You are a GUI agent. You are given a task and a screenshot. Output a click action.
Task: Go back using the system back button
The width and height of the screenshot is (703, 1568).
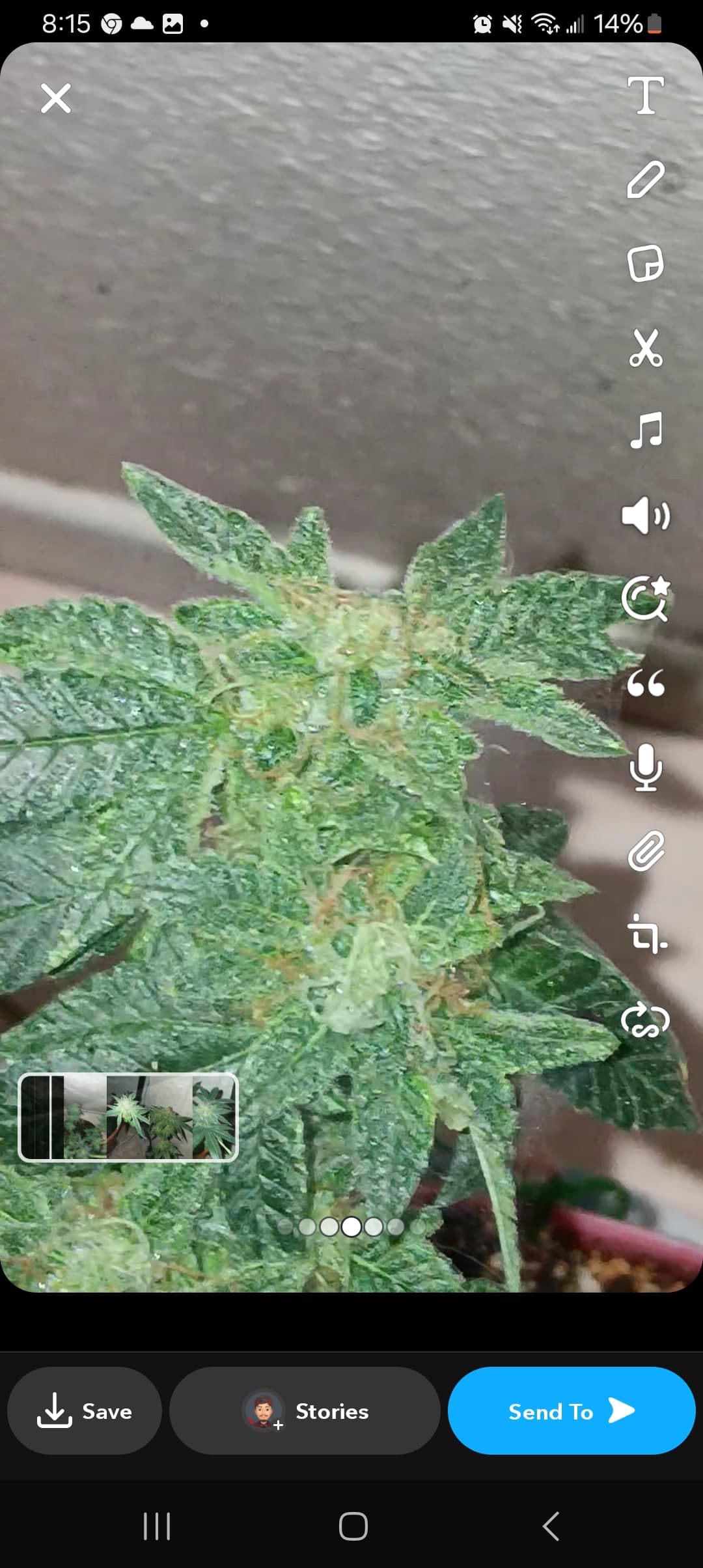551,1526
